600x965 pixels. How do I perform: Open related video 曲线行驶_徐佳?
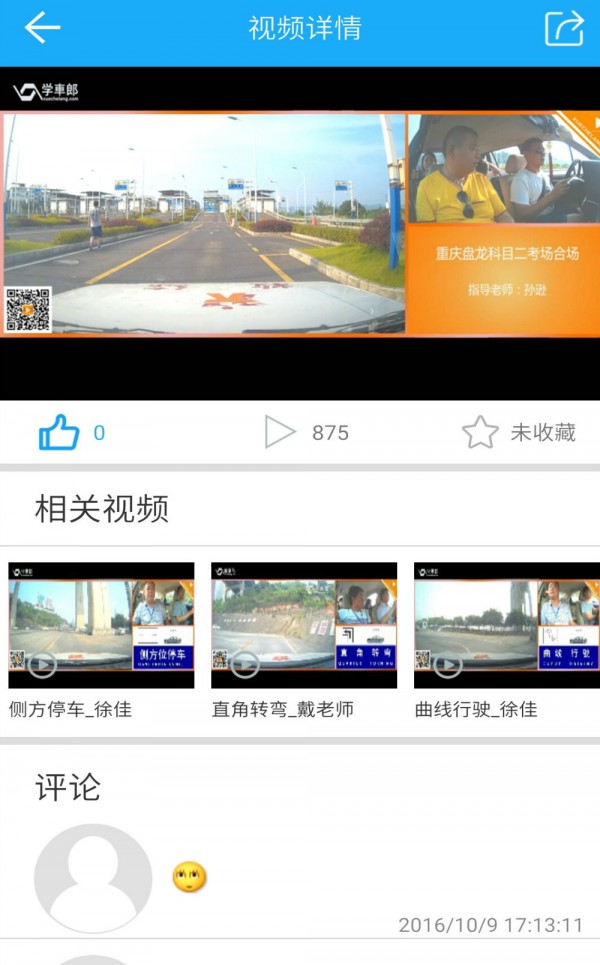point(506,626)
